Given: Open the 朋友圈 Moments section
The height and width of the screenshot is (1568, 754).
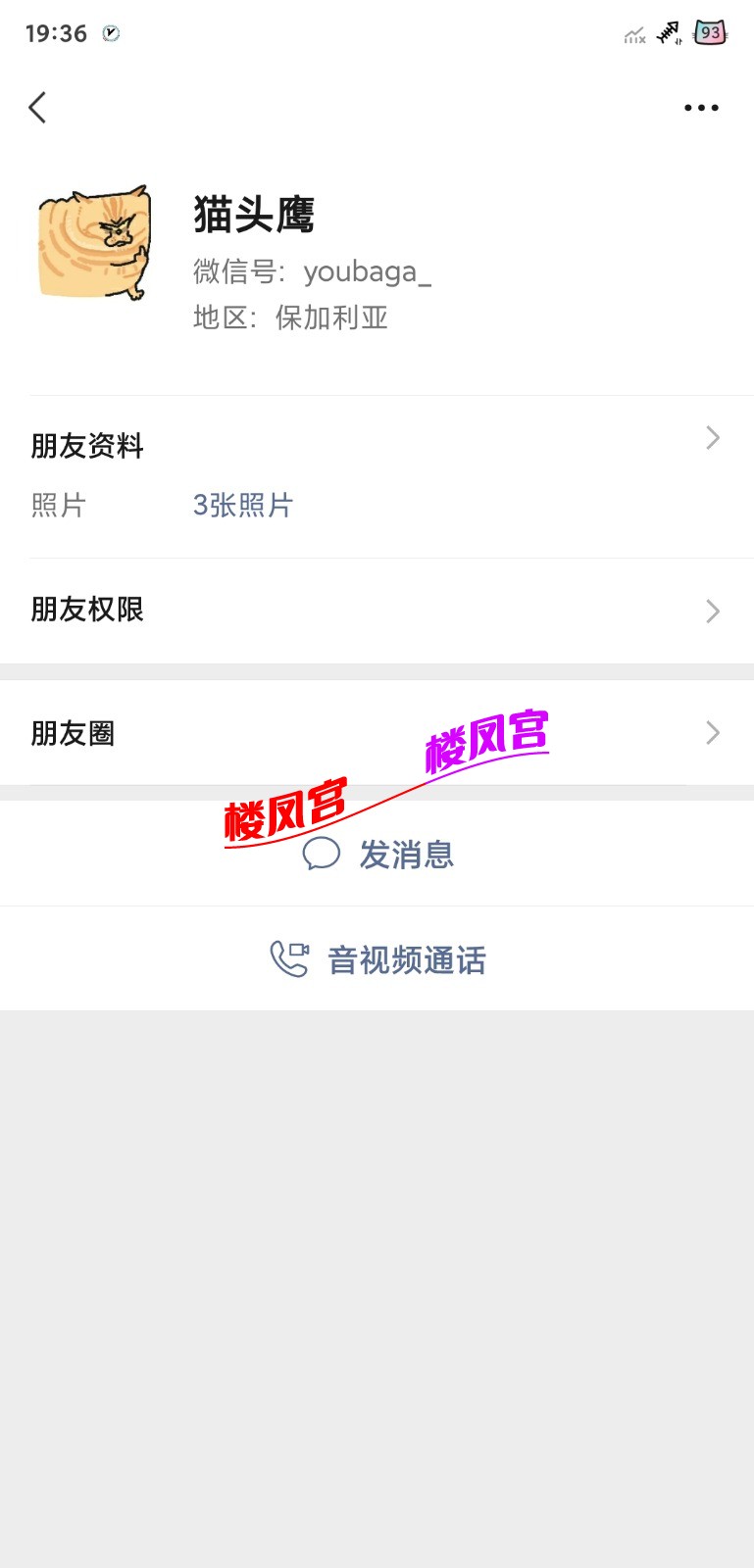Looking at the screenshot, I should (x=377, y=733).
